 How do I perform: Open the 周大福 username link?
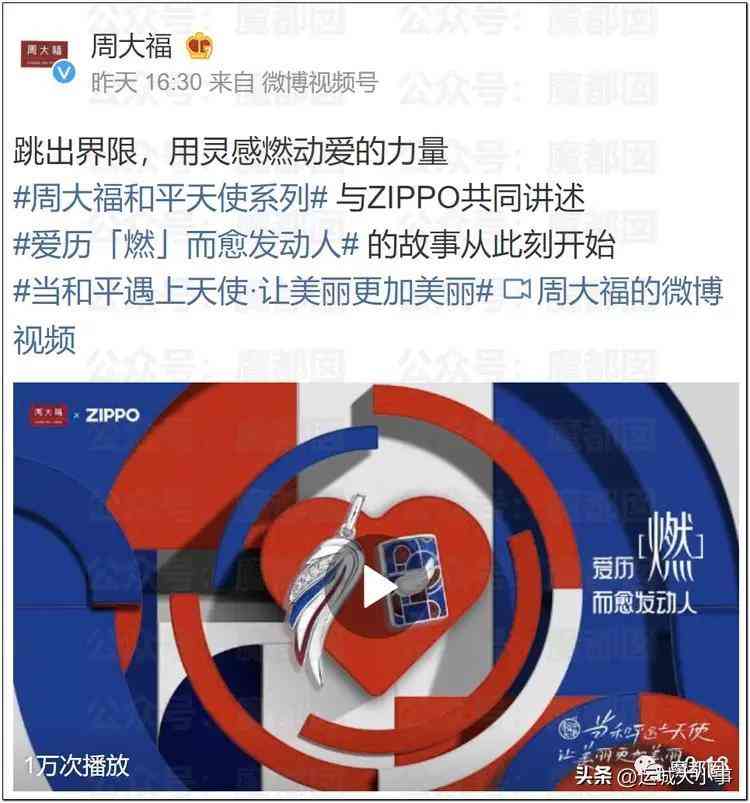[131, 44]
